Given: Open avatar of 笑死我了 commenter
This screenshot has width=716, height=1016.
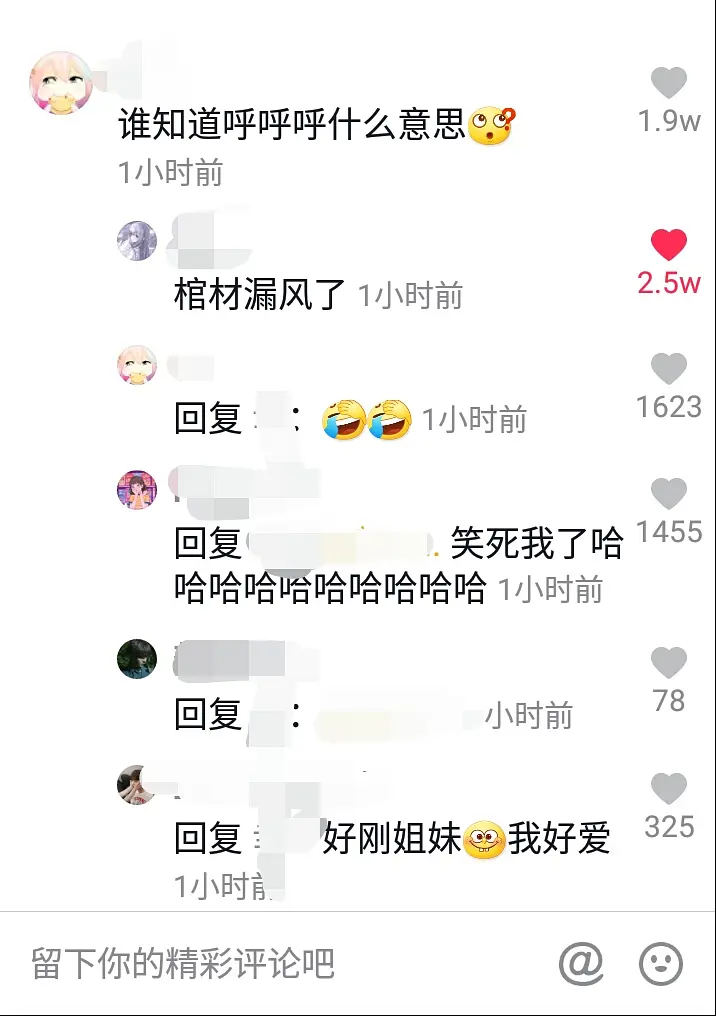Looking at the screenshot, I should click(137, 490).
